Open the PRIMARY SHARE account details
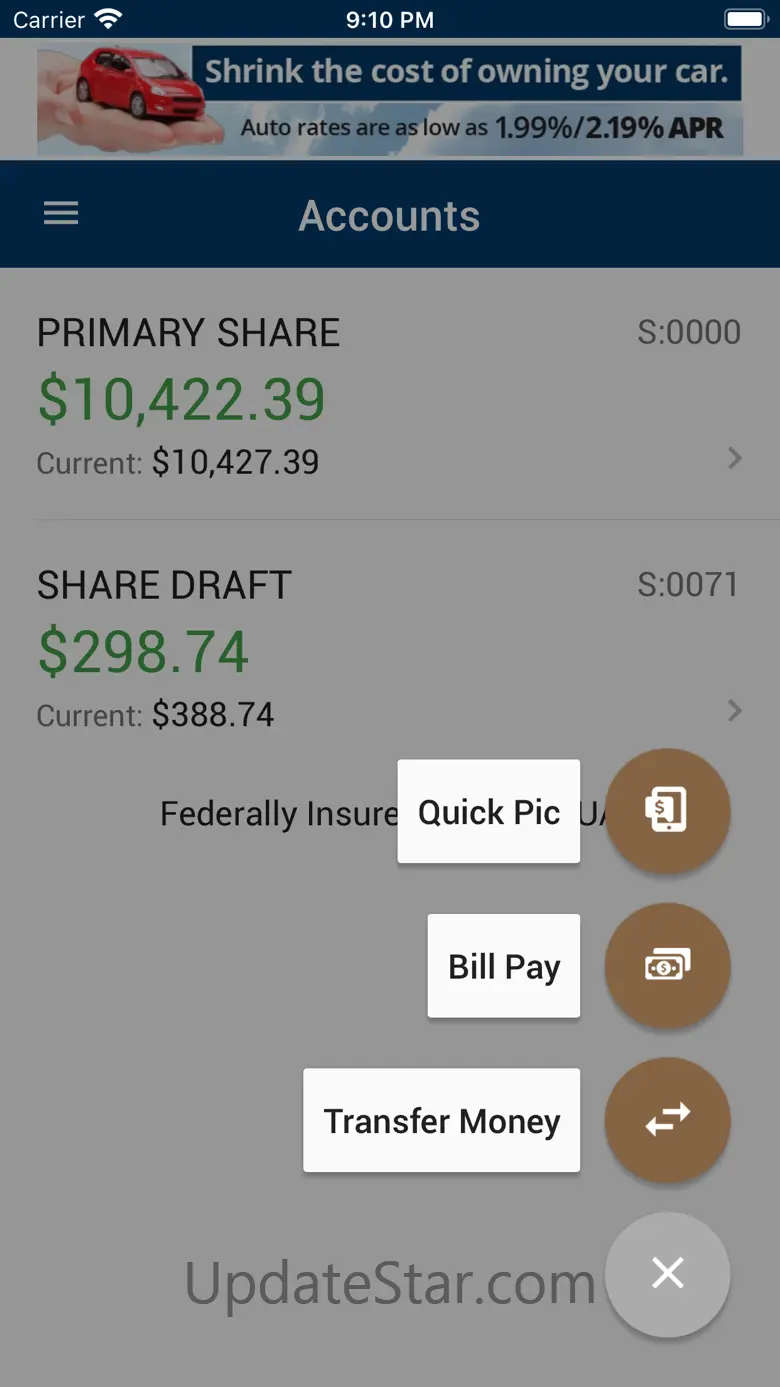 (388, 396)
